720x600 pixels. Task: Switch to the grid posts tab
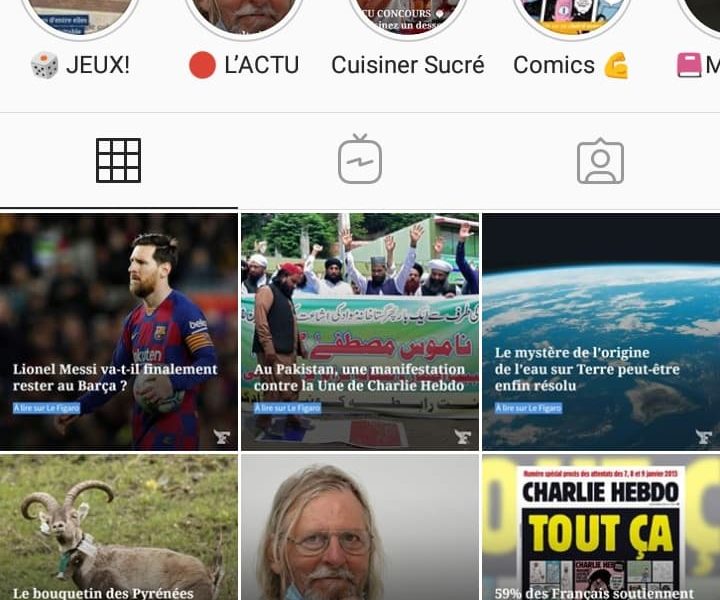click(118, 161)
